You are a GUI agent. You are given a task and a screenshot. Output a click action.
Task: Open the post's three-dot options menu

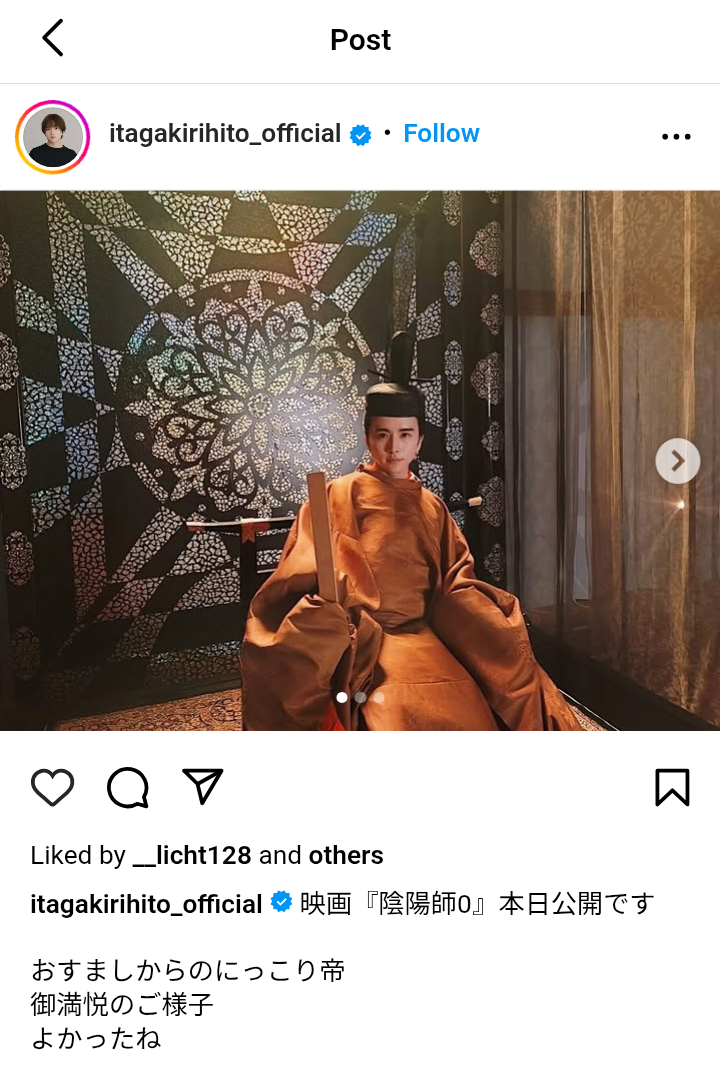676,137
